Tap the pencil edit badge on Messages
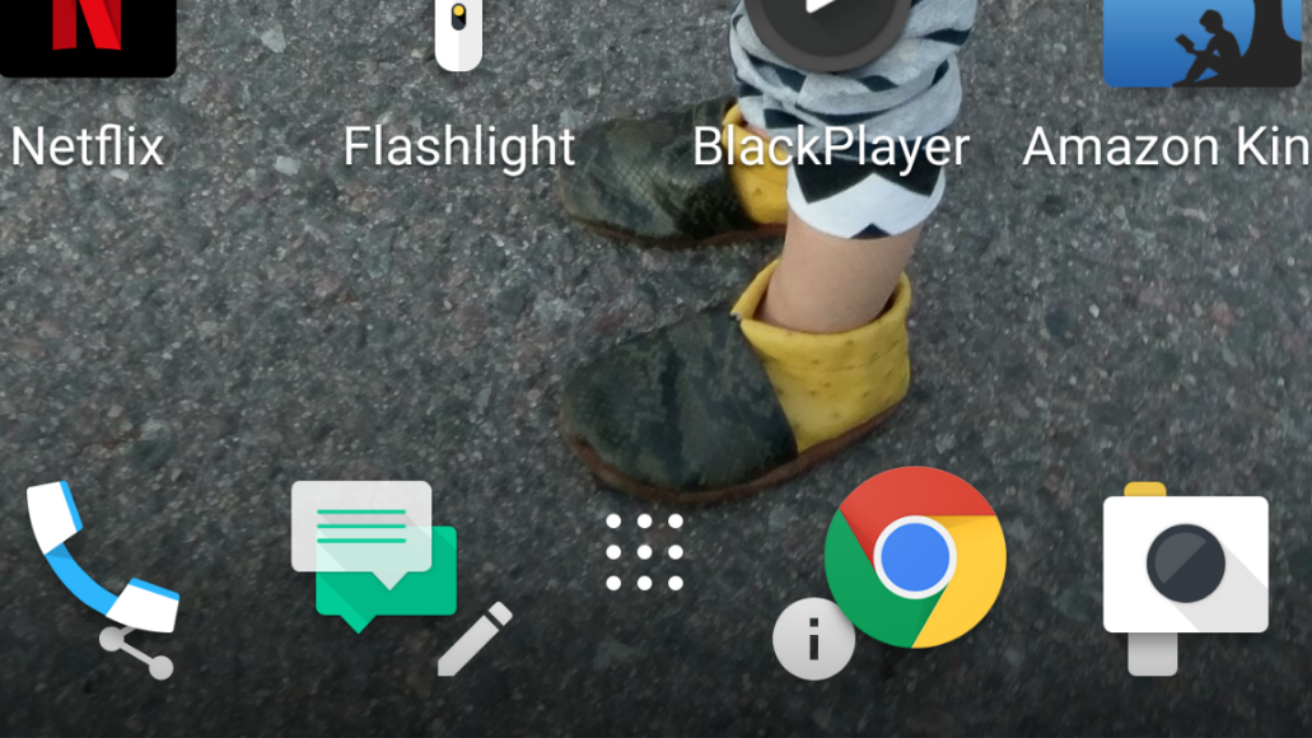Screen dimensions: 1312x738 pos(475,639)
